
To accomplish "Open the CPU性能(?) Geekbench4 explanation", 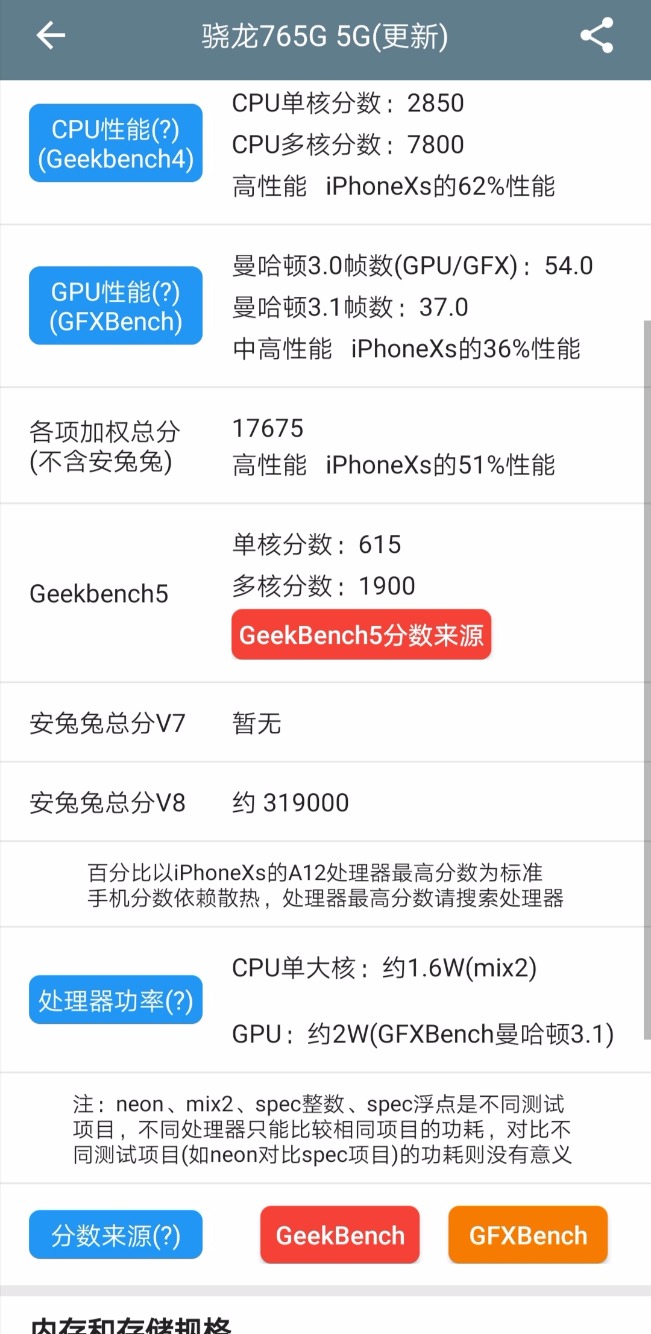I will click(x=116, y=143).
